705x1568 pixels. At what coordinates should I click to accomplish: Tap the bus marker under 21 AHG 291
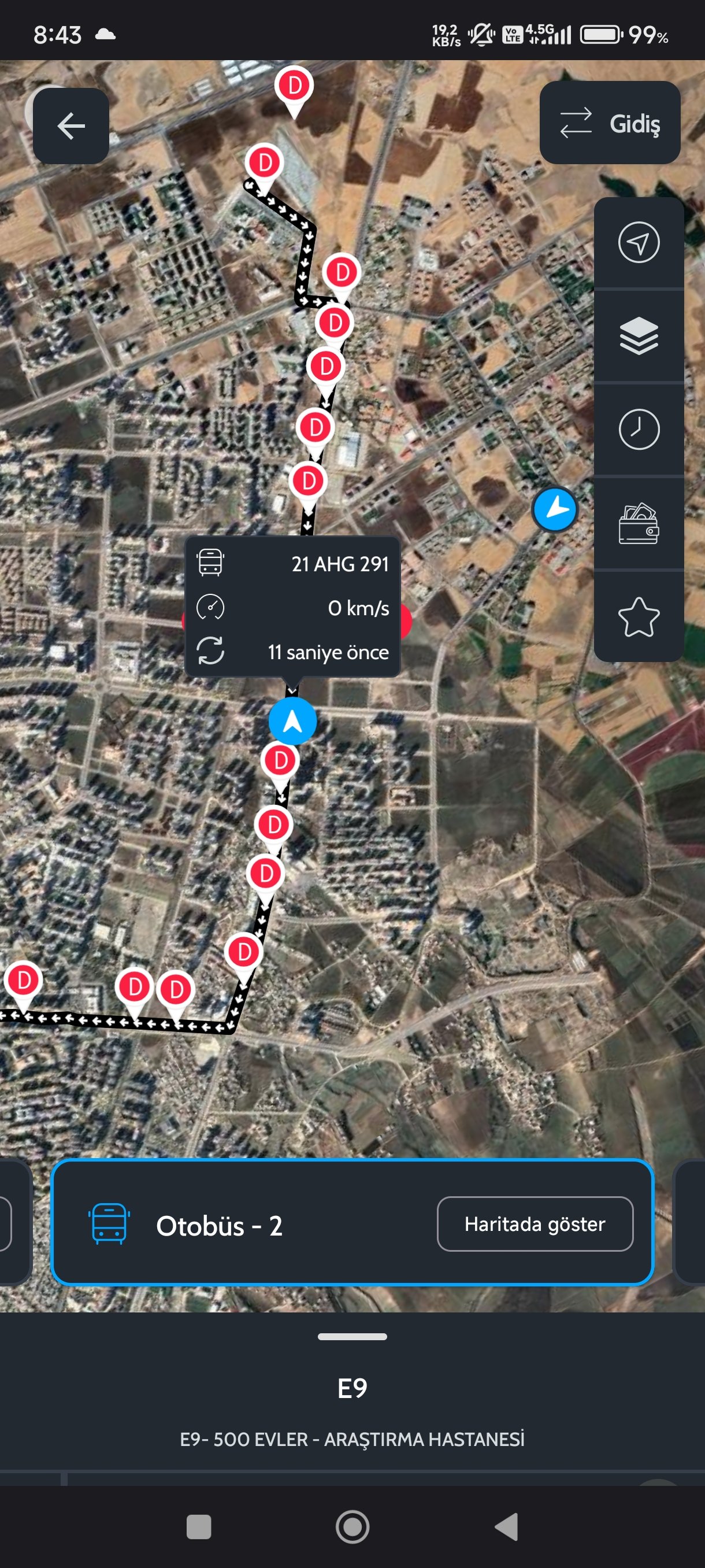coord(292,722)
